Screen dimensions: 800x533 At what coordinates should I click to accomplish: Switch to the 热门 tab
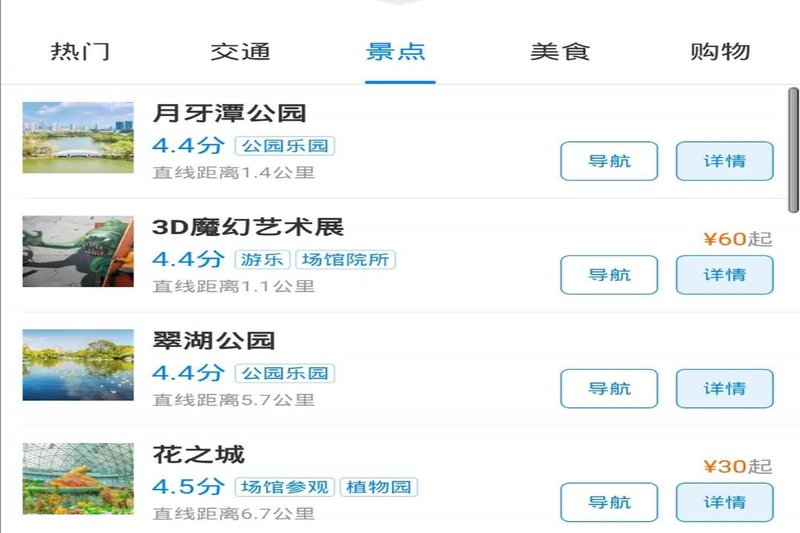80,52
